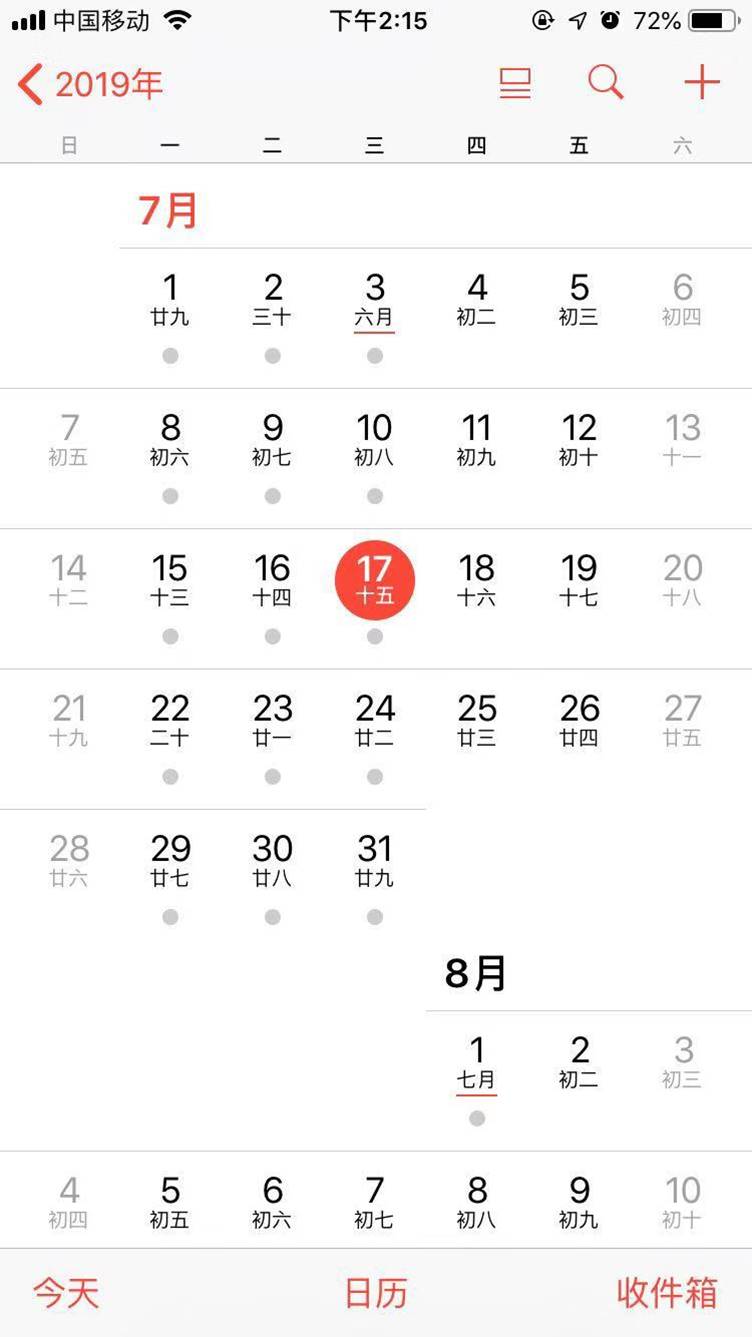Open calendar search
This screenshot has width=752, height=1337.
tap(605, 83)
